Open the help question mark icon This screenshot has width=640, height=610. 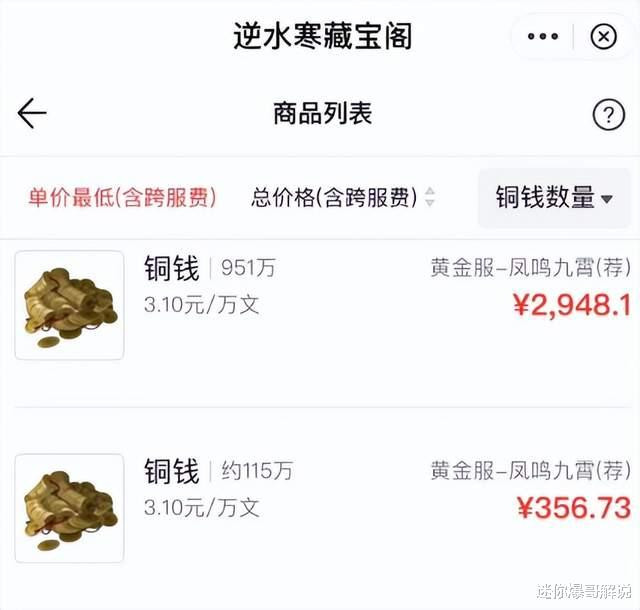608,114
